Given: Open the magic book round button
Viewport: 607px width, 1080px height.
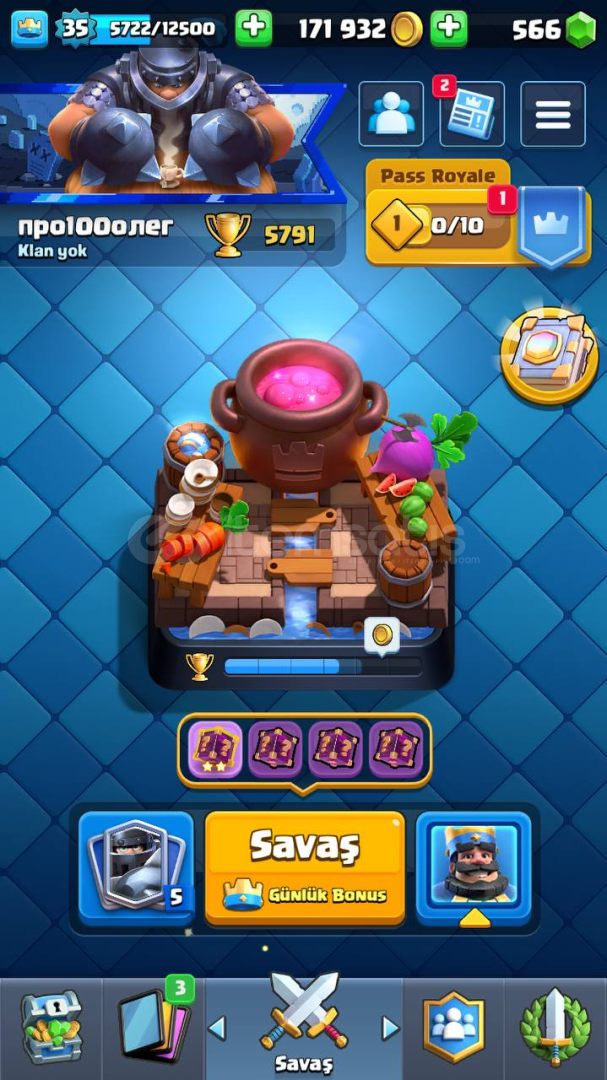Looking at the screenshot, I should click(549, 356).
